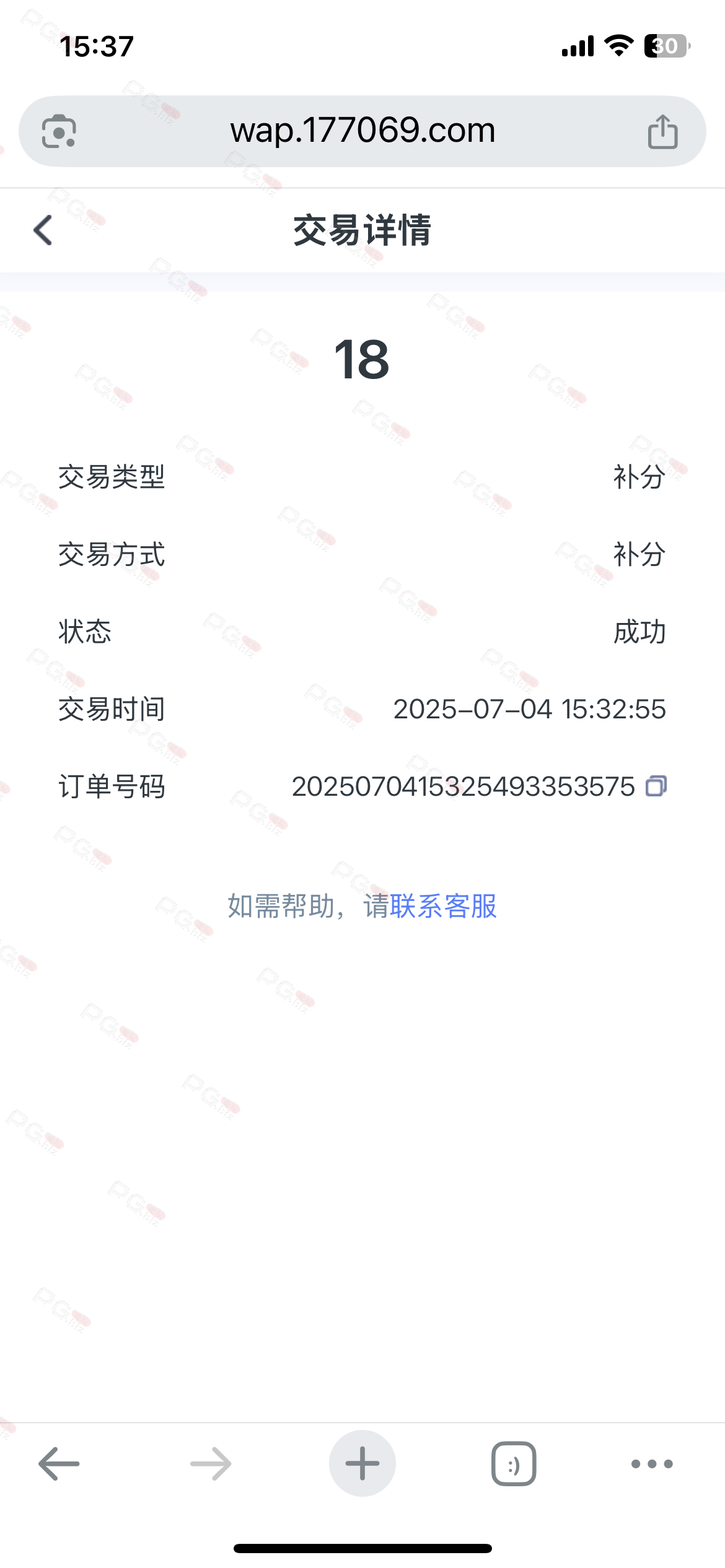
Task: Open the 联系客服 customer service link
Action: (444, 907)
